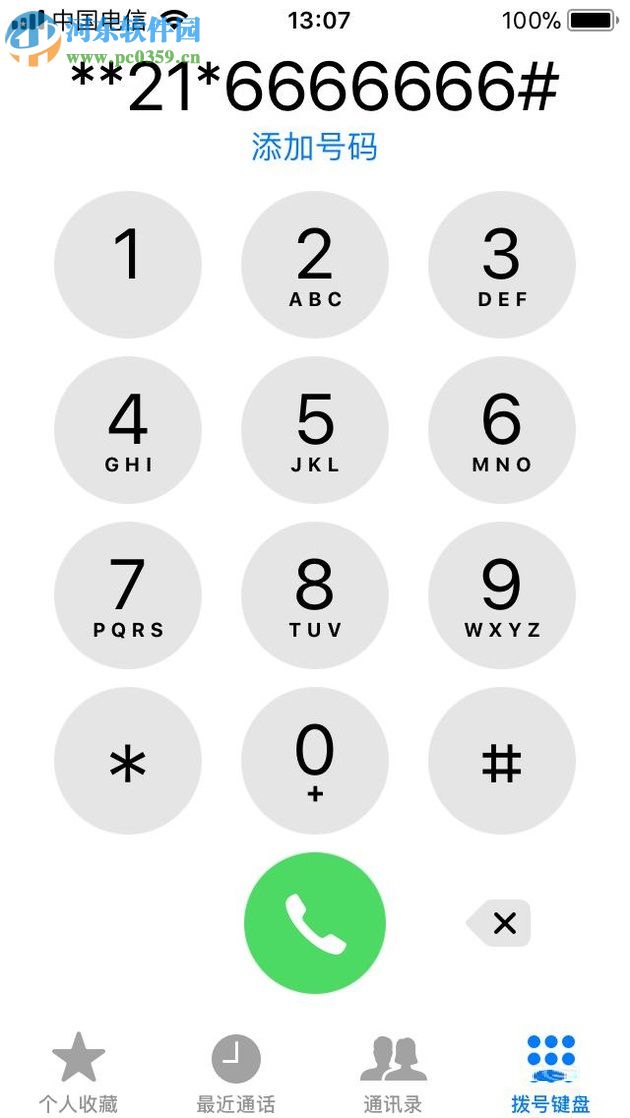Enter digit 6 (MNO)
Image resolution: width=630 pixels, height=1118 pixels.
click(502, 430)
